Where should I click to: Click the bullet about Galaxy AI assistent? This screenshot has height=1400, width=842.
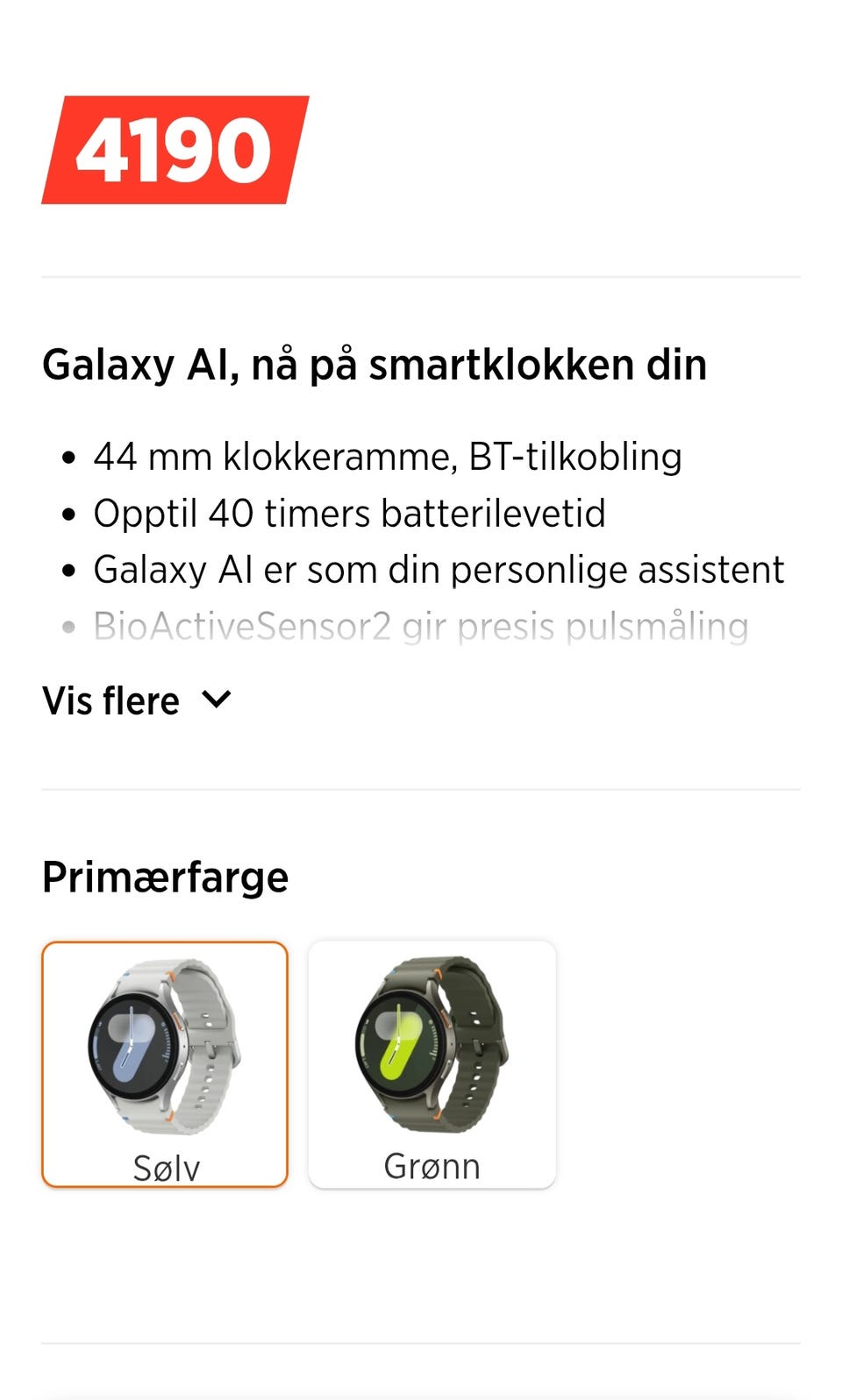439,569
